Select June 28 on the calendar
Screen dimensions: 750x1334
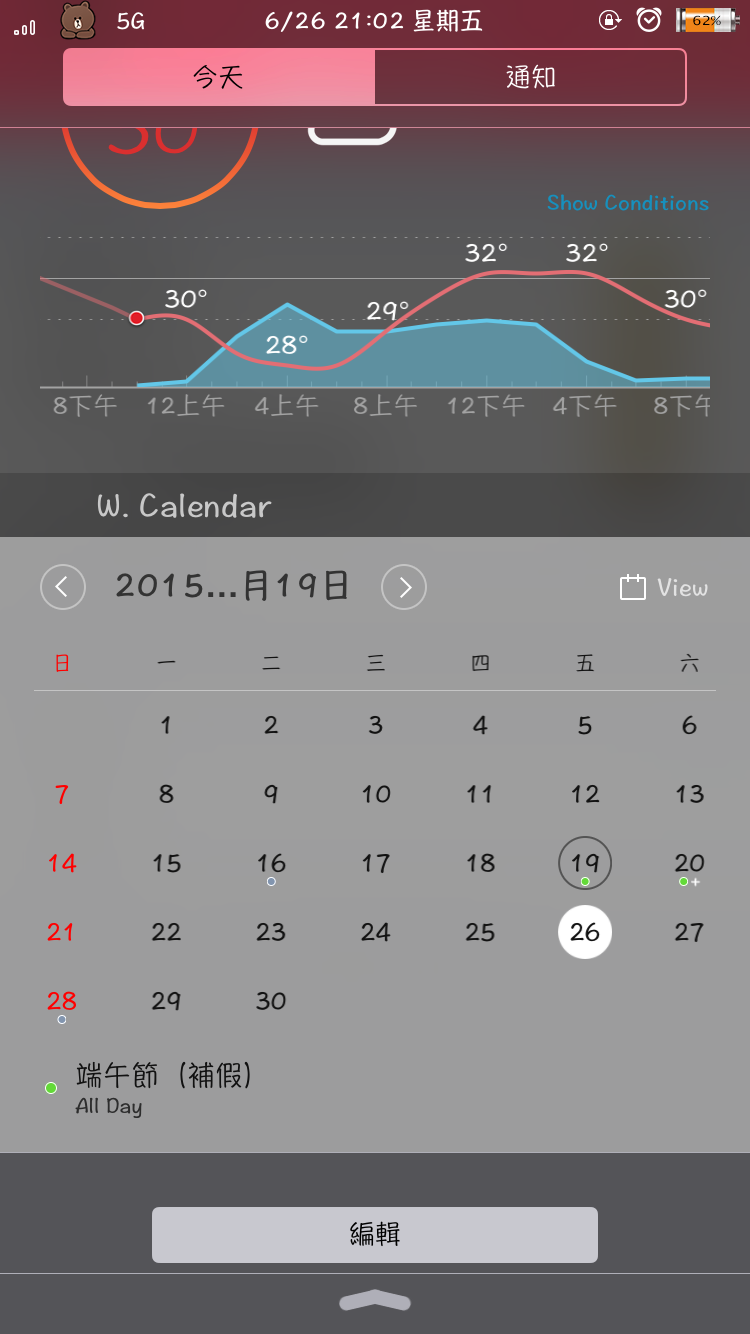point(62,1001)
